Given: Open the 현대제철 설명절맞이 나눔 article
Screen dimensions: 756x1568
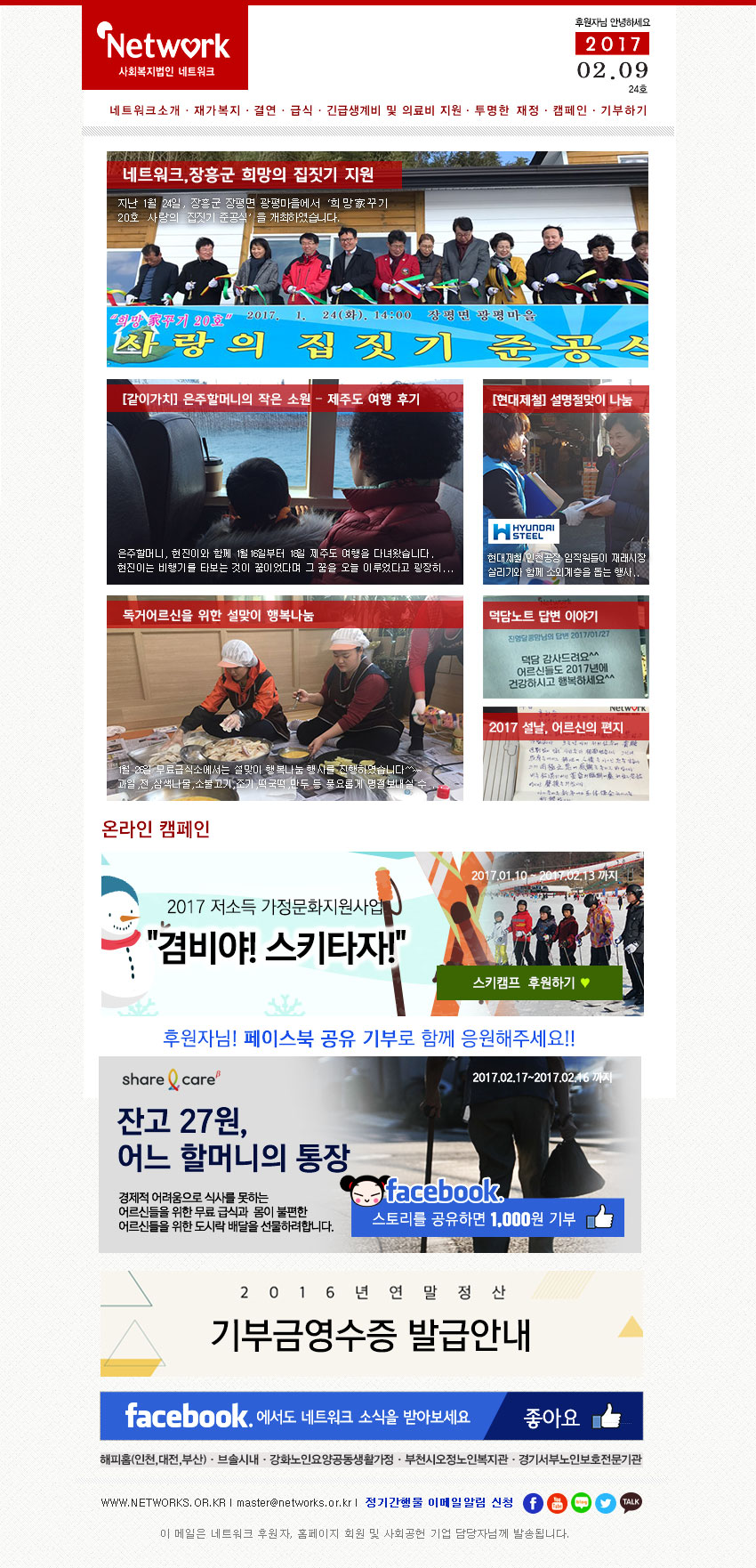Looking at the screenshot, I should pyautogui.click(x=566, y=481).
